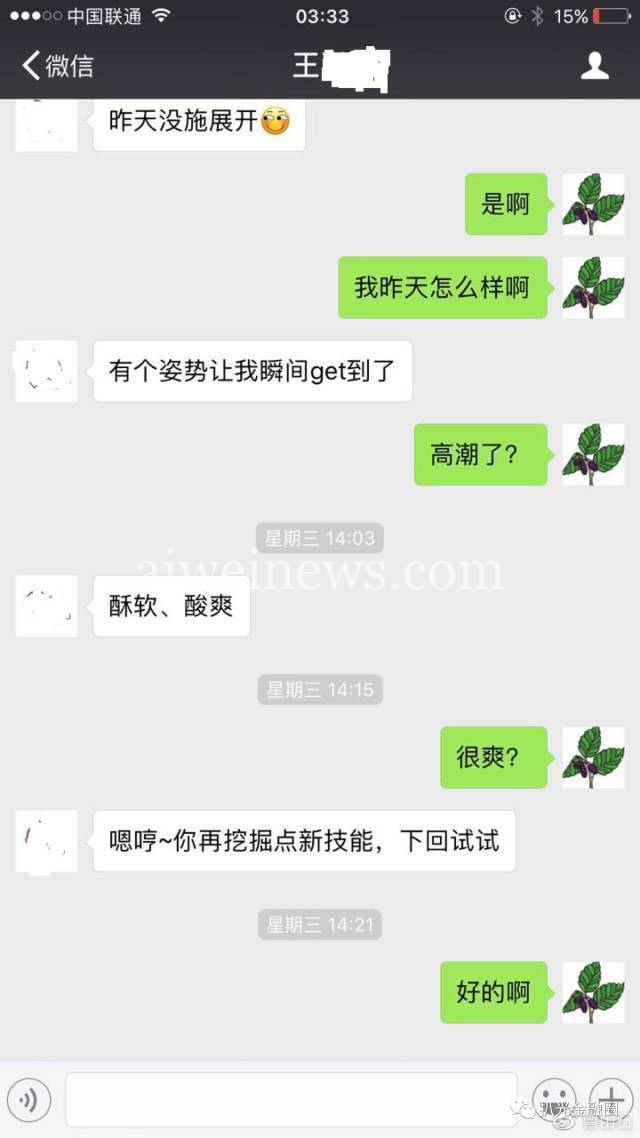Tap my leaf avatar beside 好的啊

(x=594, y=992)
